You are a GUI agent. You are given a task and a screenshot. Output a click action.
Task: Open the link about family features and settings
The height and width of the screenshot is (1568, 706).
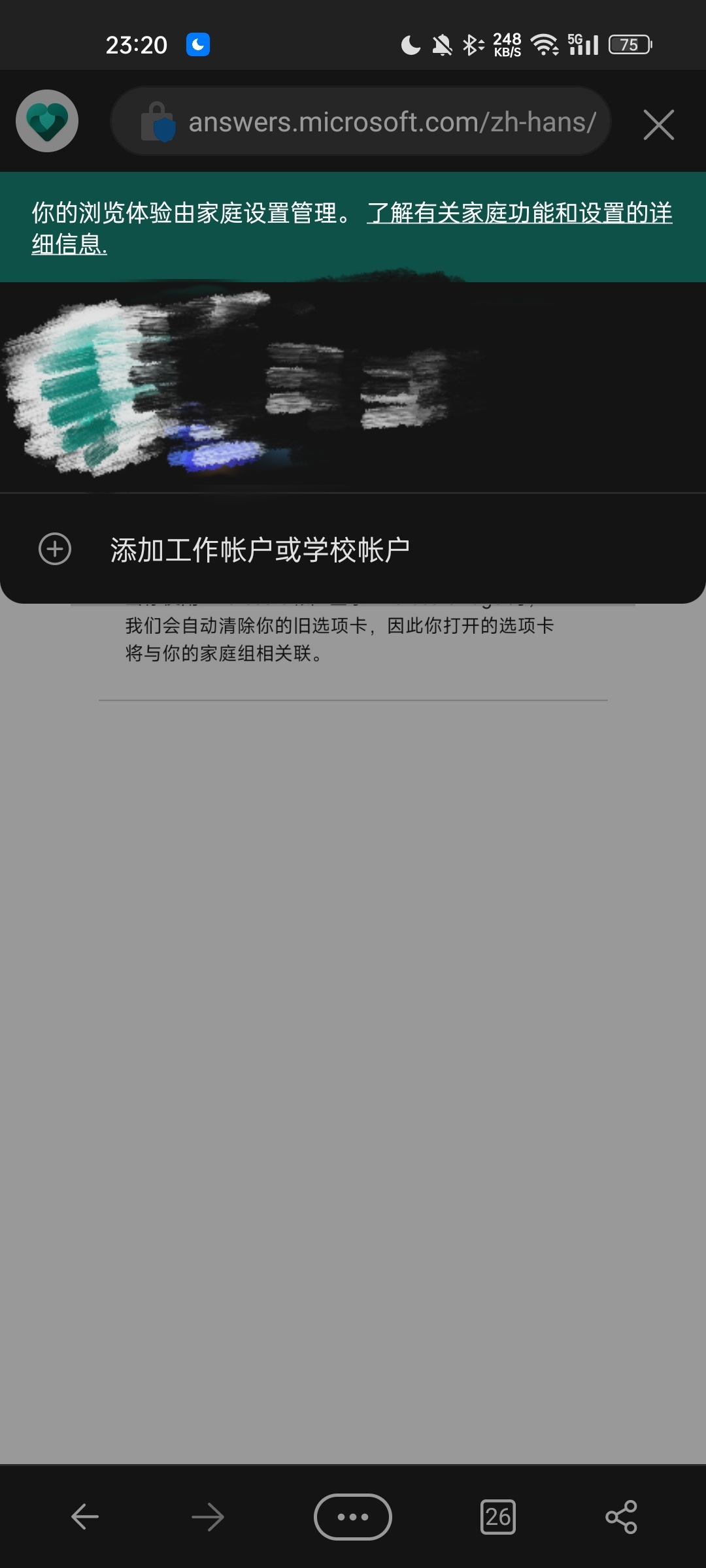519,214
